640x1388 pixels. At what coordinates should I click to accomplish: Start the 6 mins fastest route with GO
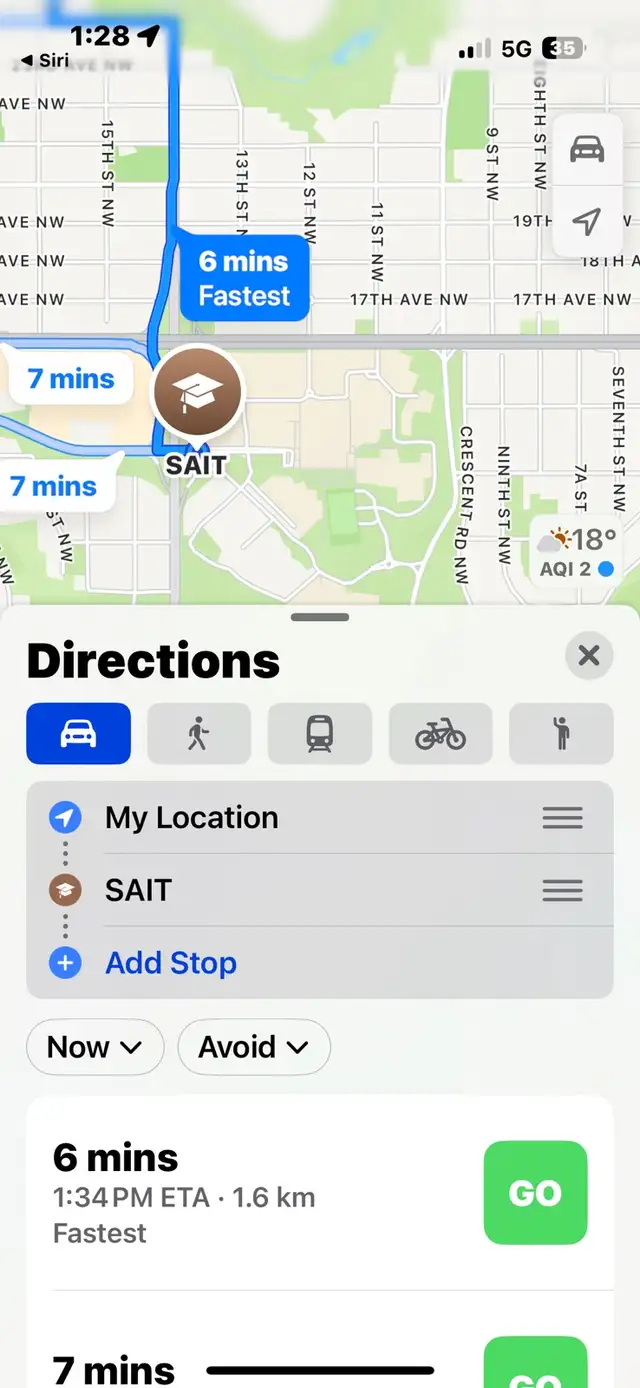tap(535, 1193)
